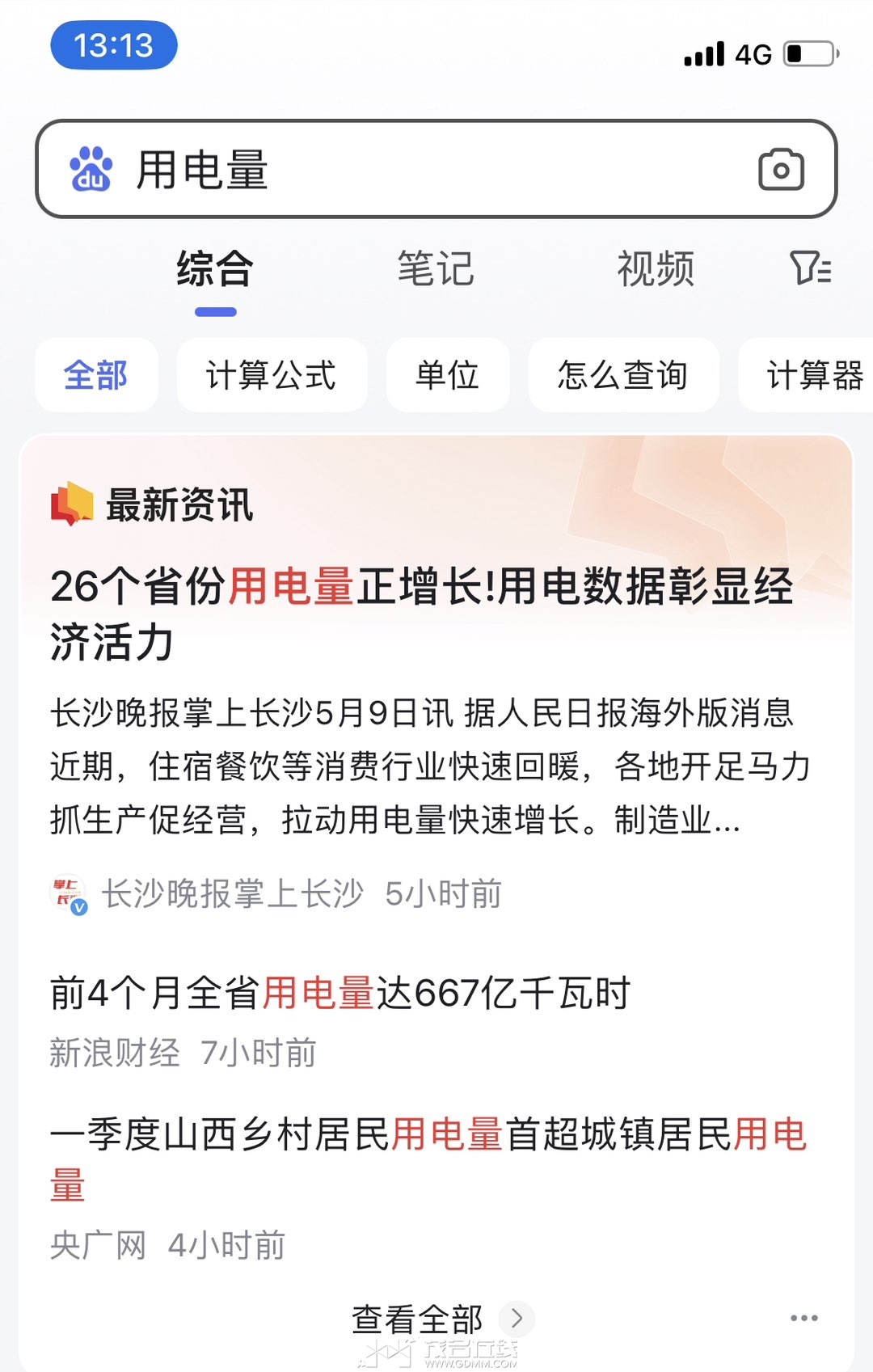The width and height of the screenshot is (873, 1372).
Task: Select the 全部 filter chip
Action: point(96,375)
